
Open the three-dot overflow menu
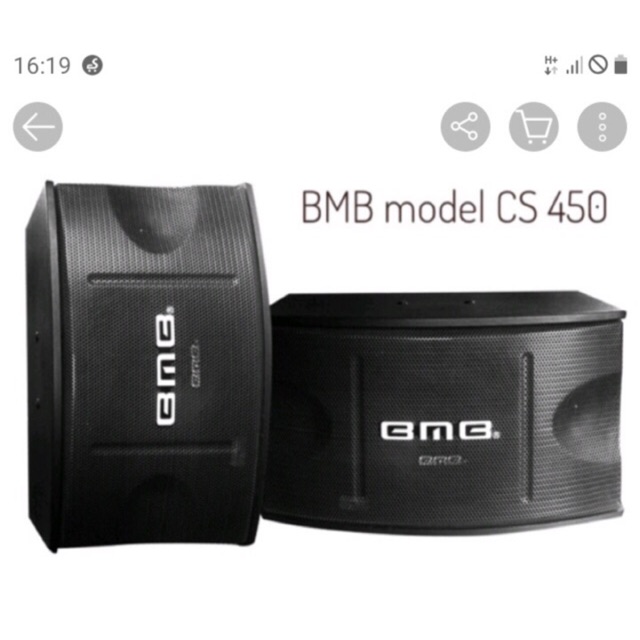click(x=602, y=128)
